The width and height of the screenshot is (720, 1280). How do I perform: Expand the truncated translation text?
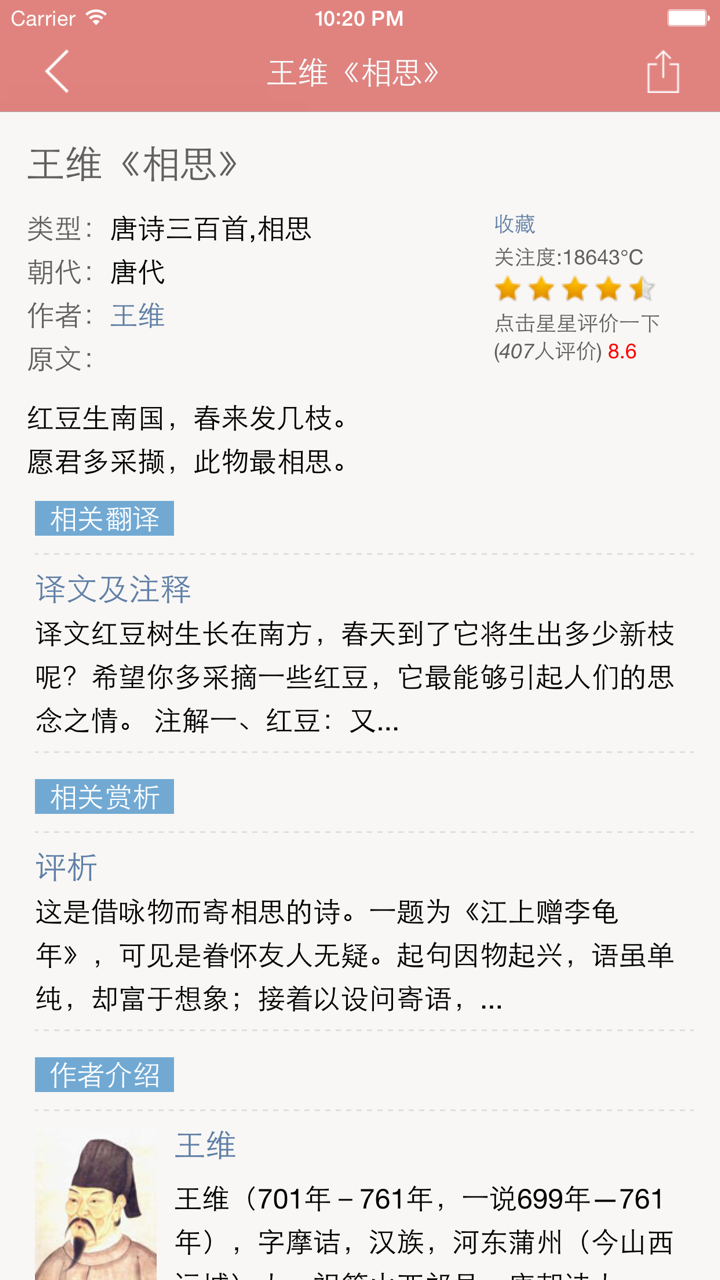click(x=350, y=675)
